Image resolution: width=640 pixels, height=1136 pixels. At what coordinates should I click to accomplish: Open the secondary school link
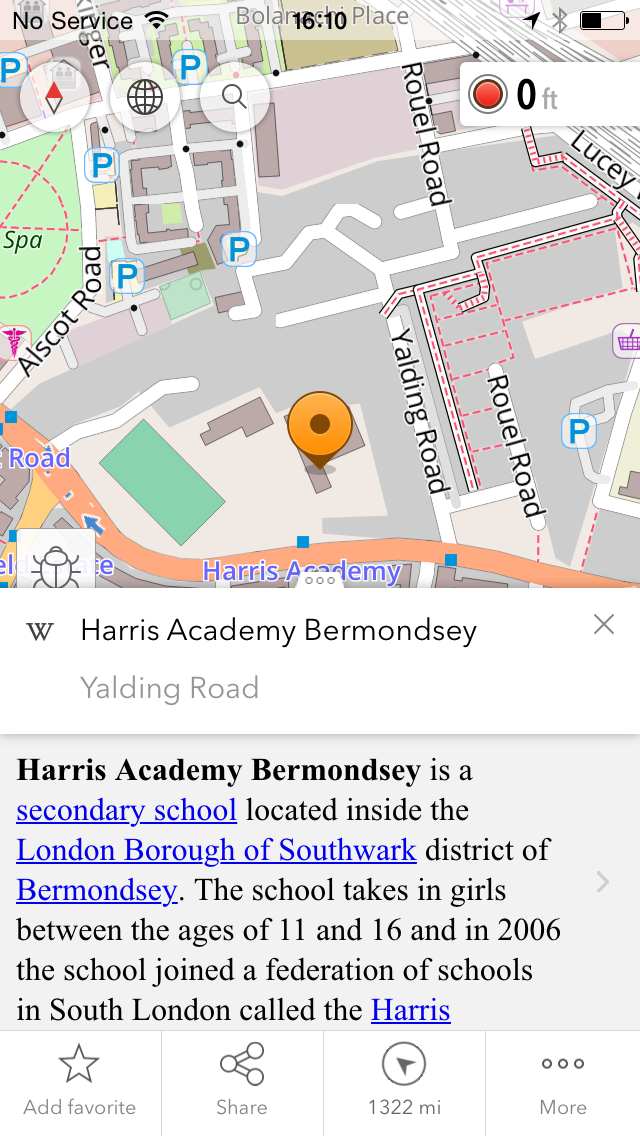(x=127, y=810)
